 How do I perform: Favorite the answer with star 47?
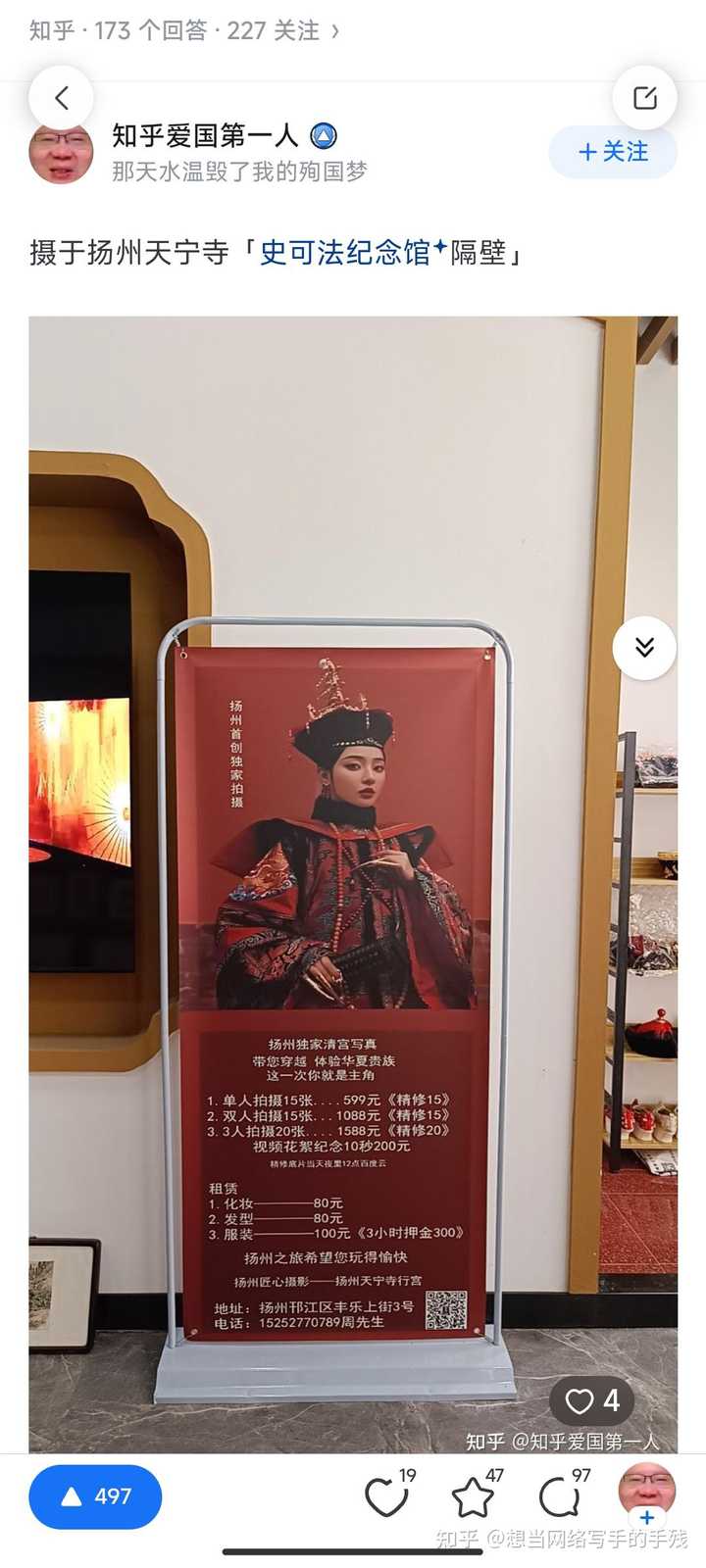coord(473,1497)
